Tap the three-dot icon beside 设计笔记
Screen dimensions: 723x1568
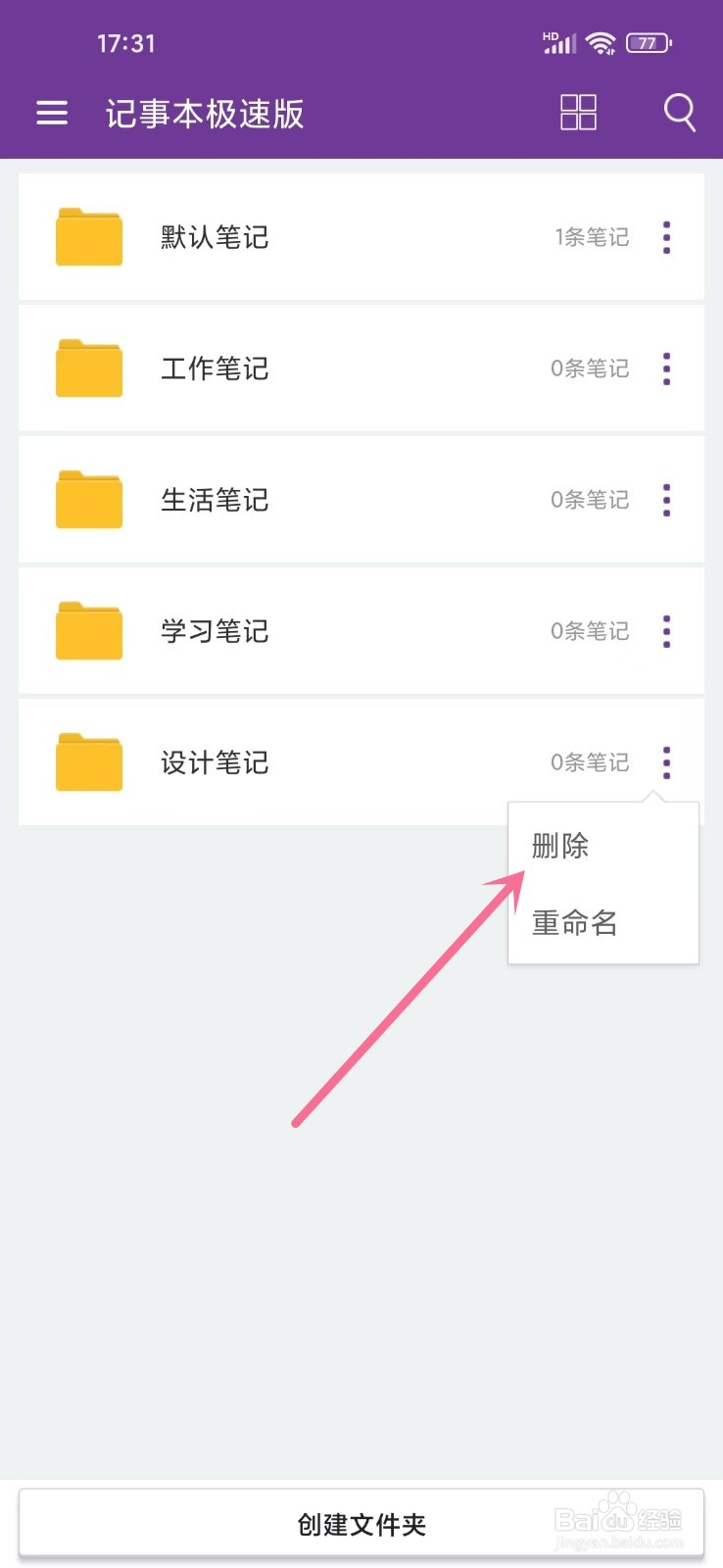(x=666, y=762)
